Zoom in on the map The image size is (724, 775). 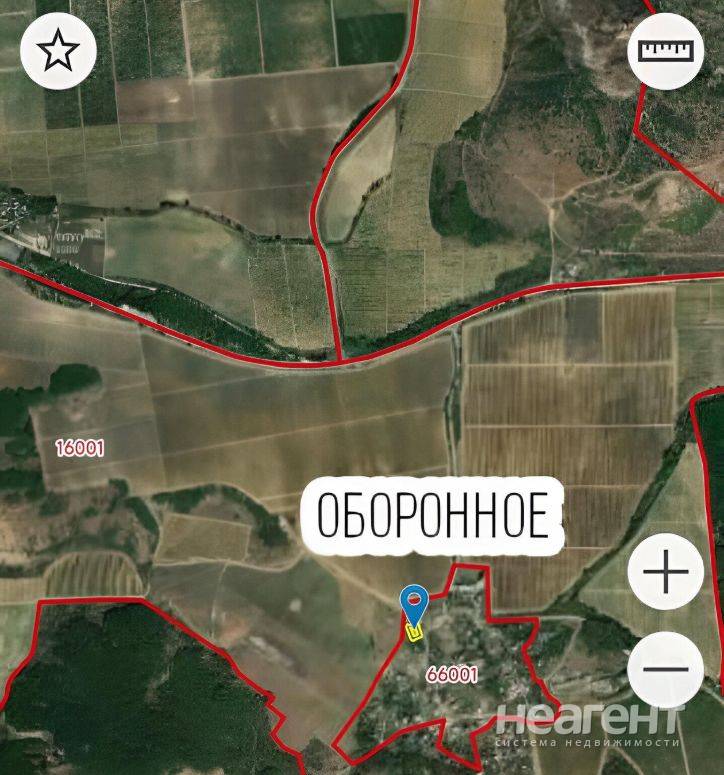(x=665, y=573)
